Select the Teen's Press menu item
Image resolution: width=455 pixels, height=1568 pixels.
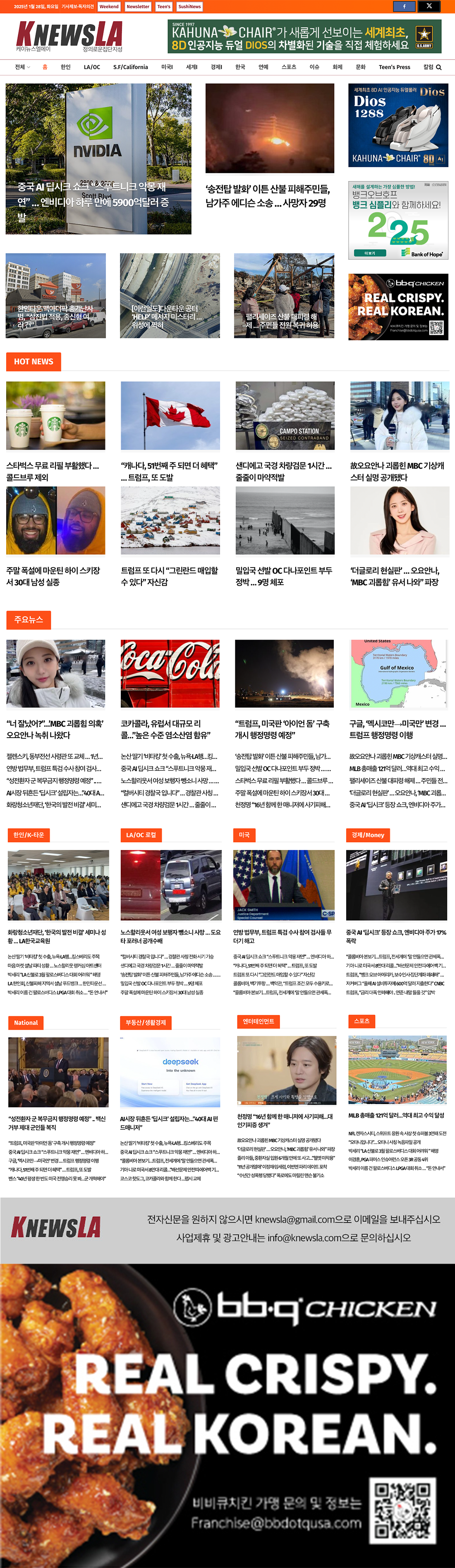coord(394,67)
